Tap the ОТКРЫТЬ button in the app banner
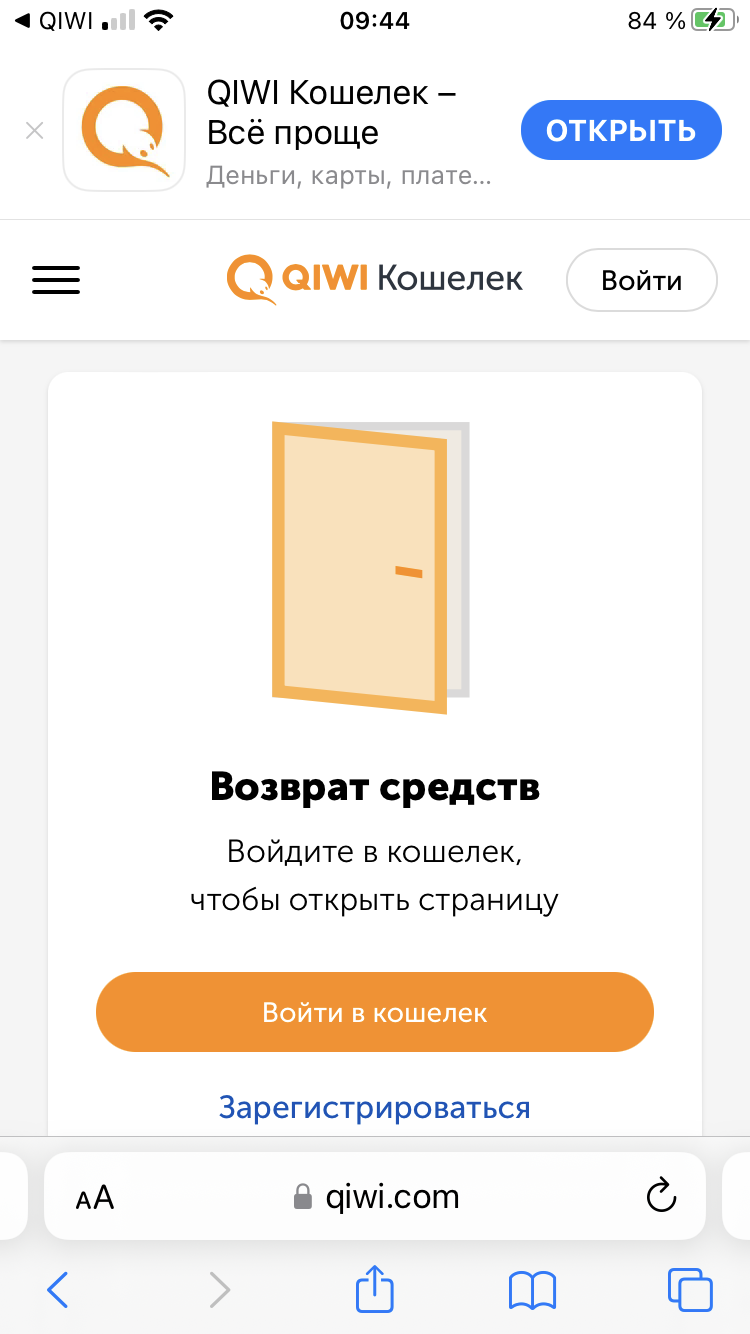The width and height of the screenshot is (750, 1334). pos(620,130)
